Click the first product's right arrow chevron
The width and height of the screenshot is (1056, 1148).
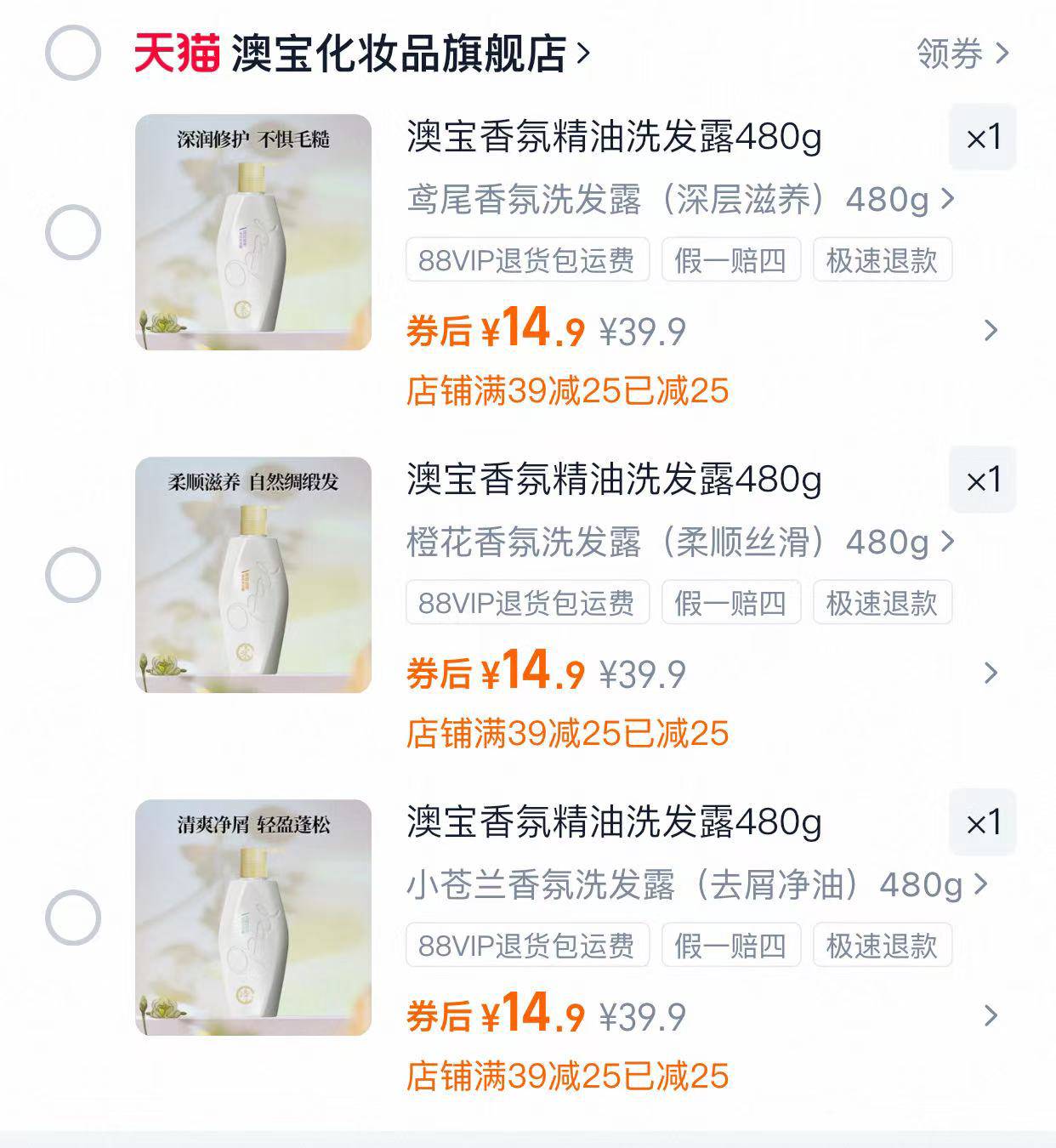click(991, 331)
